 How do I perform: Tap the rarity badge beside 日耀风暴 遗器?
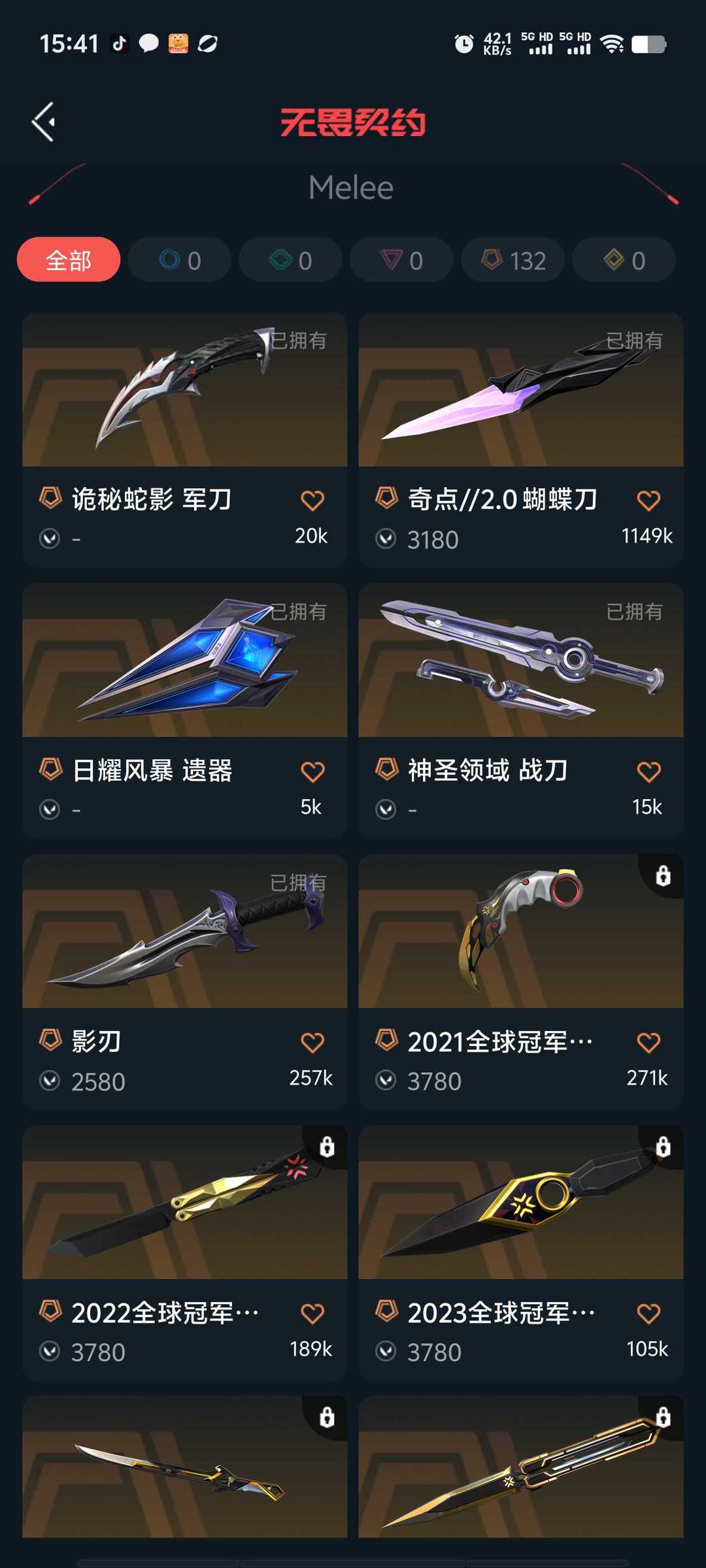point(50,771)
